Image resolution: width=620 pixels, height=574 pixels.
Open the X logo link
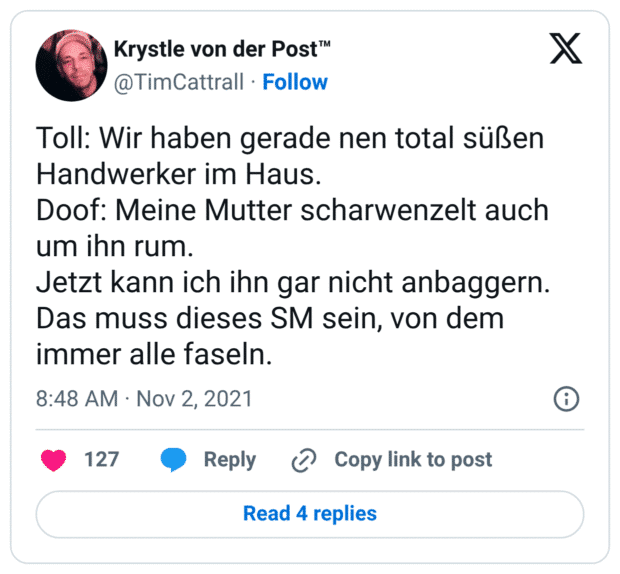[566, 49]
